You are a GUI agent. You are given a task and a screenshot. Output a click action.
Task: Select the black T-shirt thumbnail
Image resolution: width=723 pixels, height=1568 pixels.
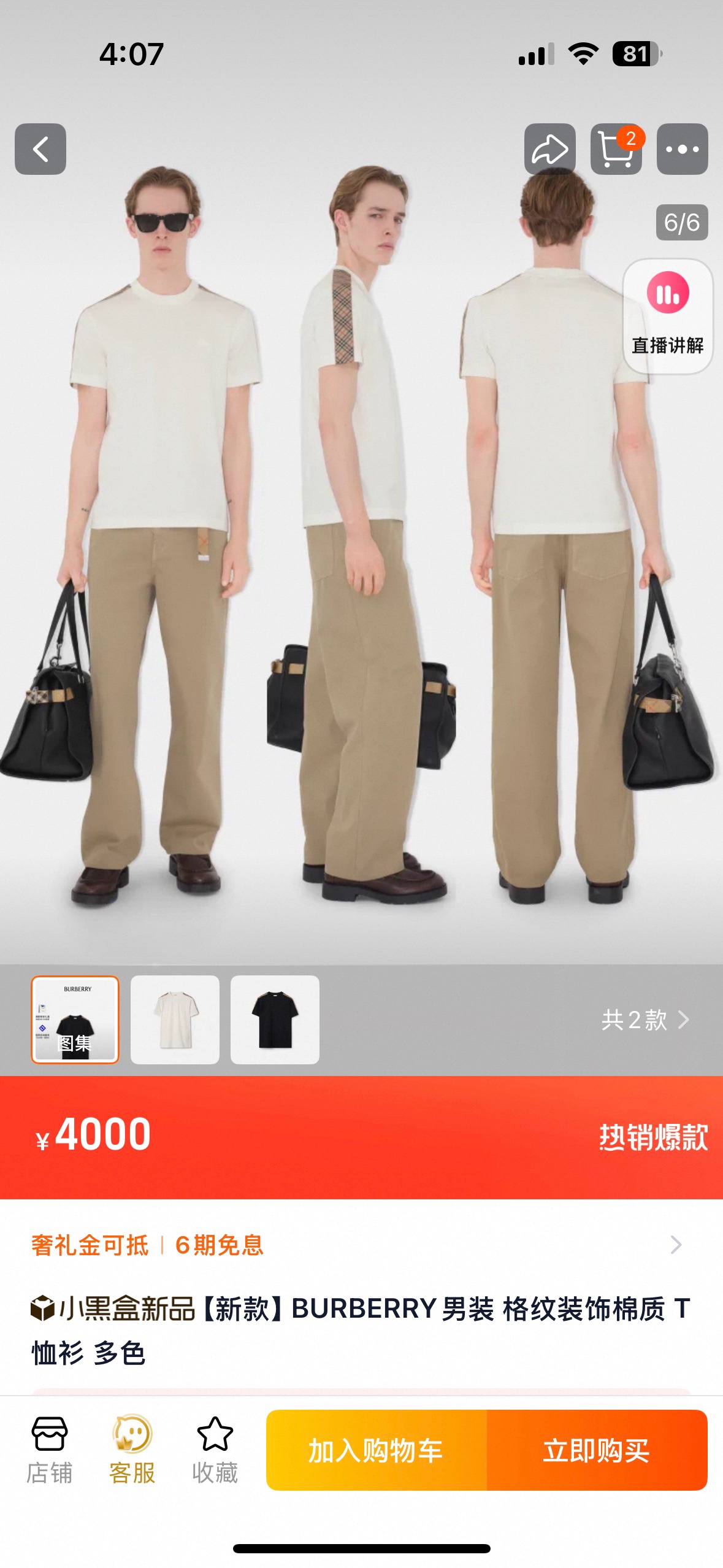(275, 1020)
